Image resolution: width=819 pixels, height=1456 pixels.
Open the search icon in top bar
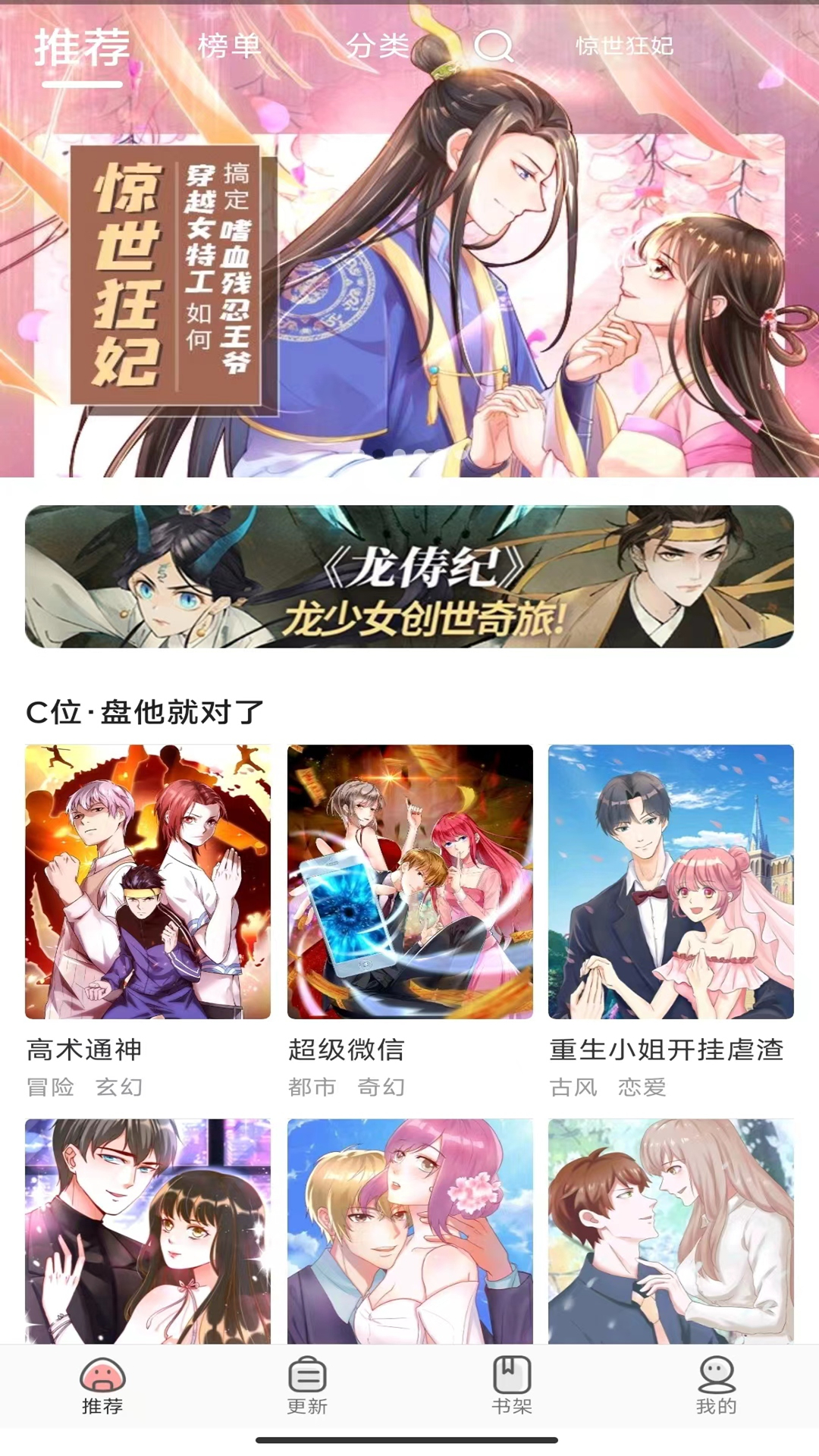pos(494,46)
